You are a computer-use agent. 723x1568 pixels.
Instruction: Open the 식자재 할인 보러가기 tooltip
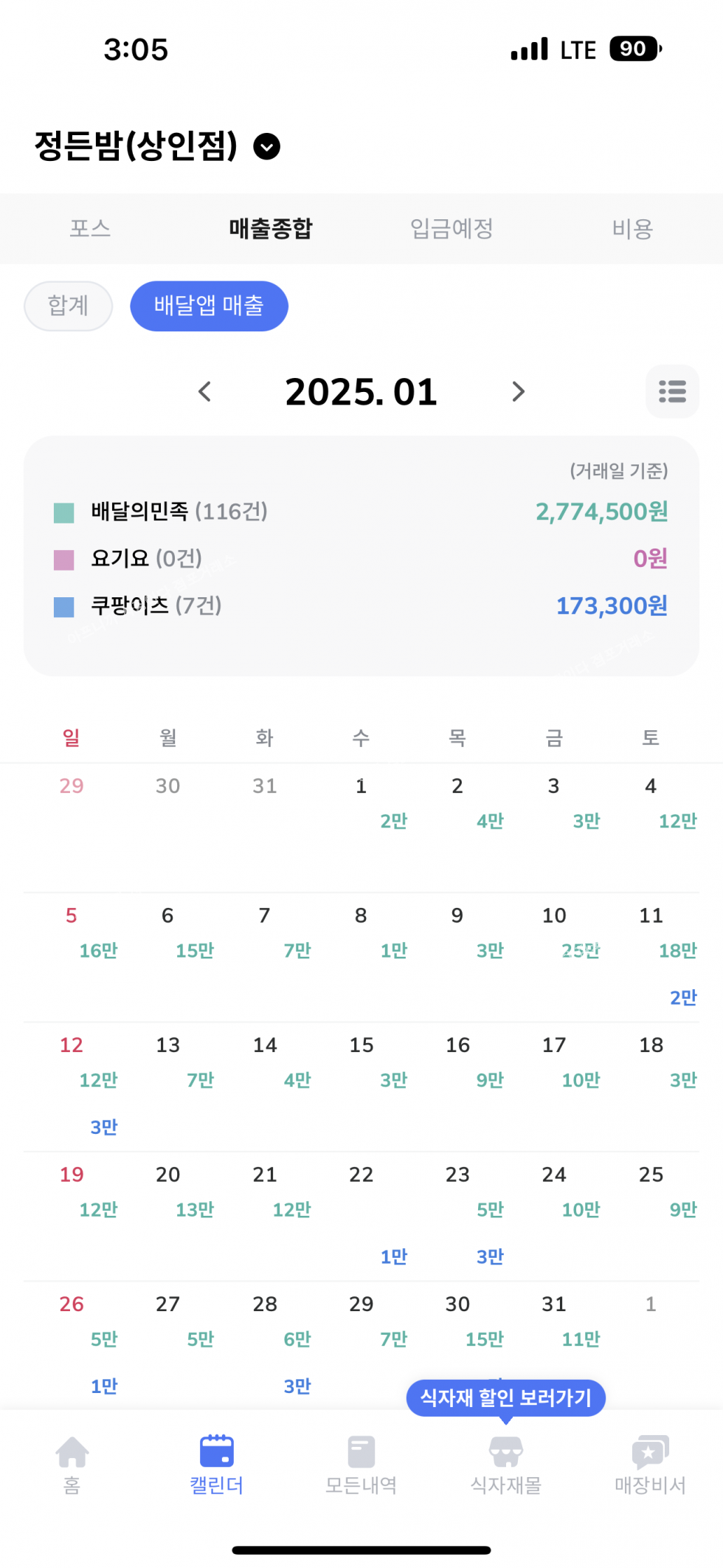click(505, 1397)
